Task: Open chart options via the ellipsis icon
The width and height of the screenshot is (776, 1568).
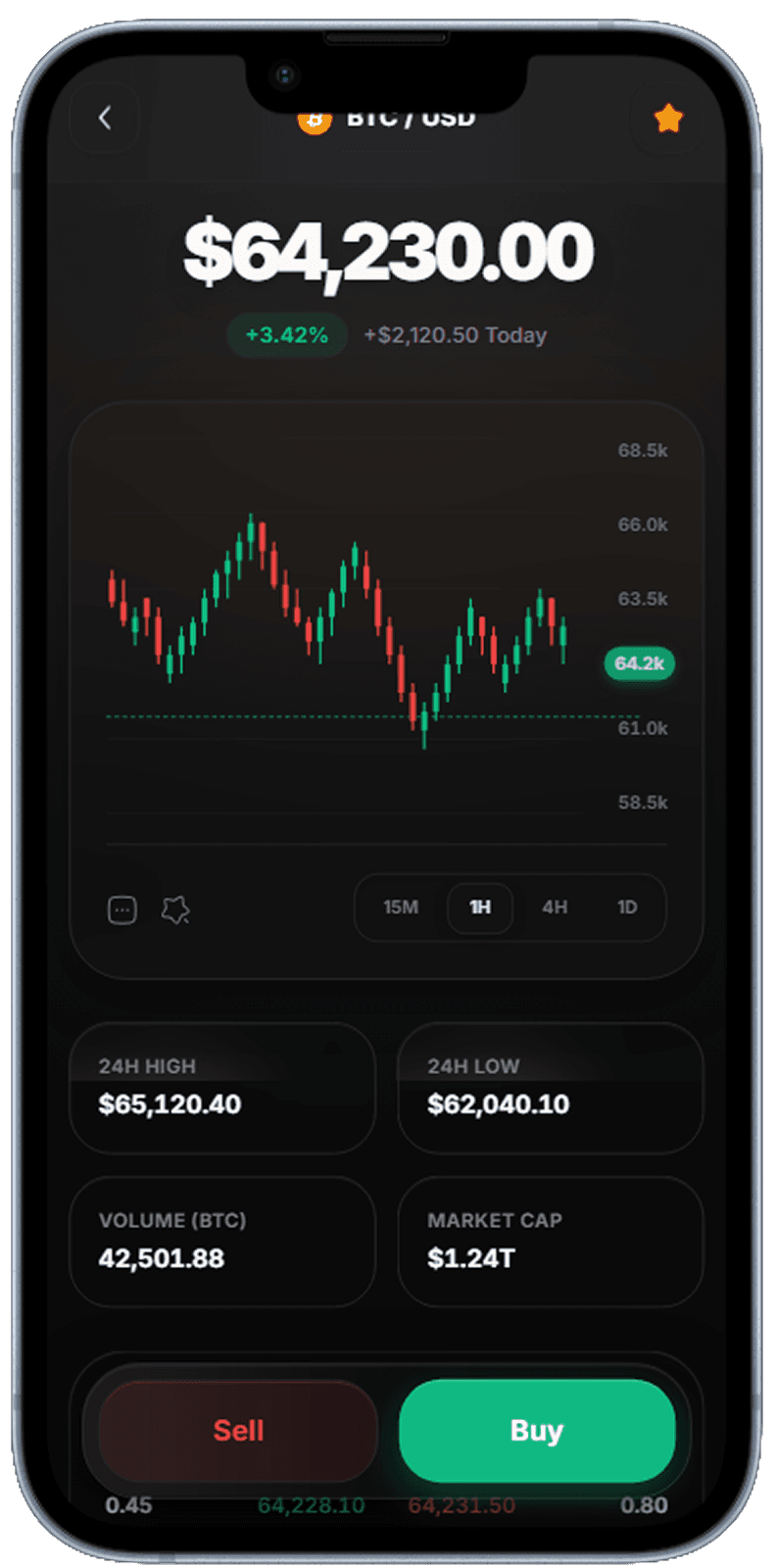Action: pos(121,909)
